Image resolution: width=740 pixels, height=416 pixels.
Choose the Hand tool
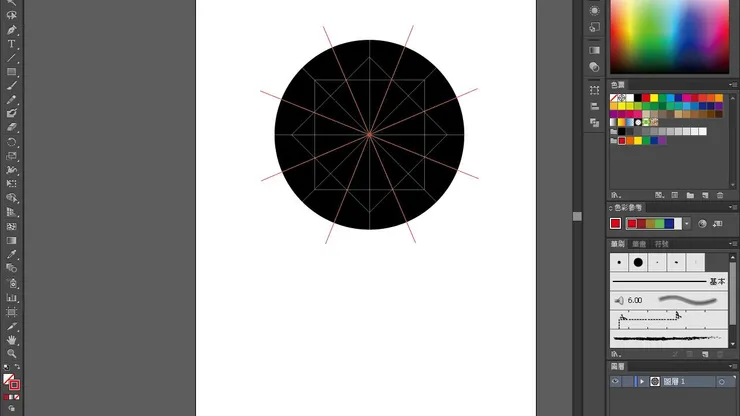point(12,340)
